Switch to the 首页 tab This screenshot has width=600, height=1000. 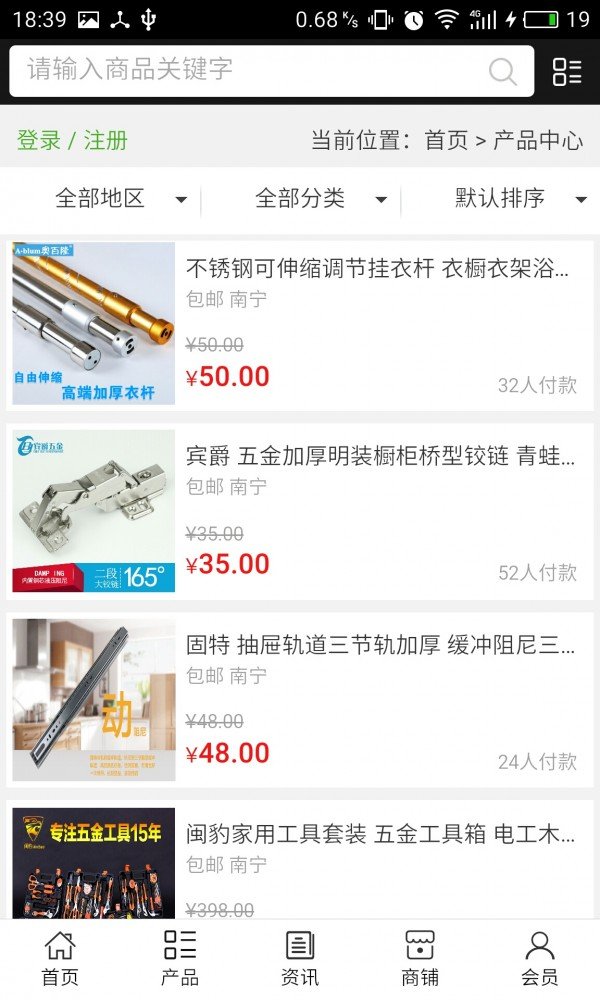(60, 958)
